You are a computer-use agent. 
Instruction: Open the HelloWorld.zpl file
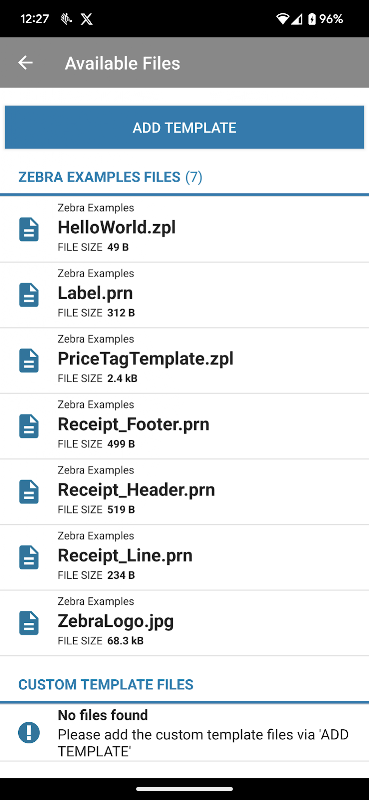point(184,229)
